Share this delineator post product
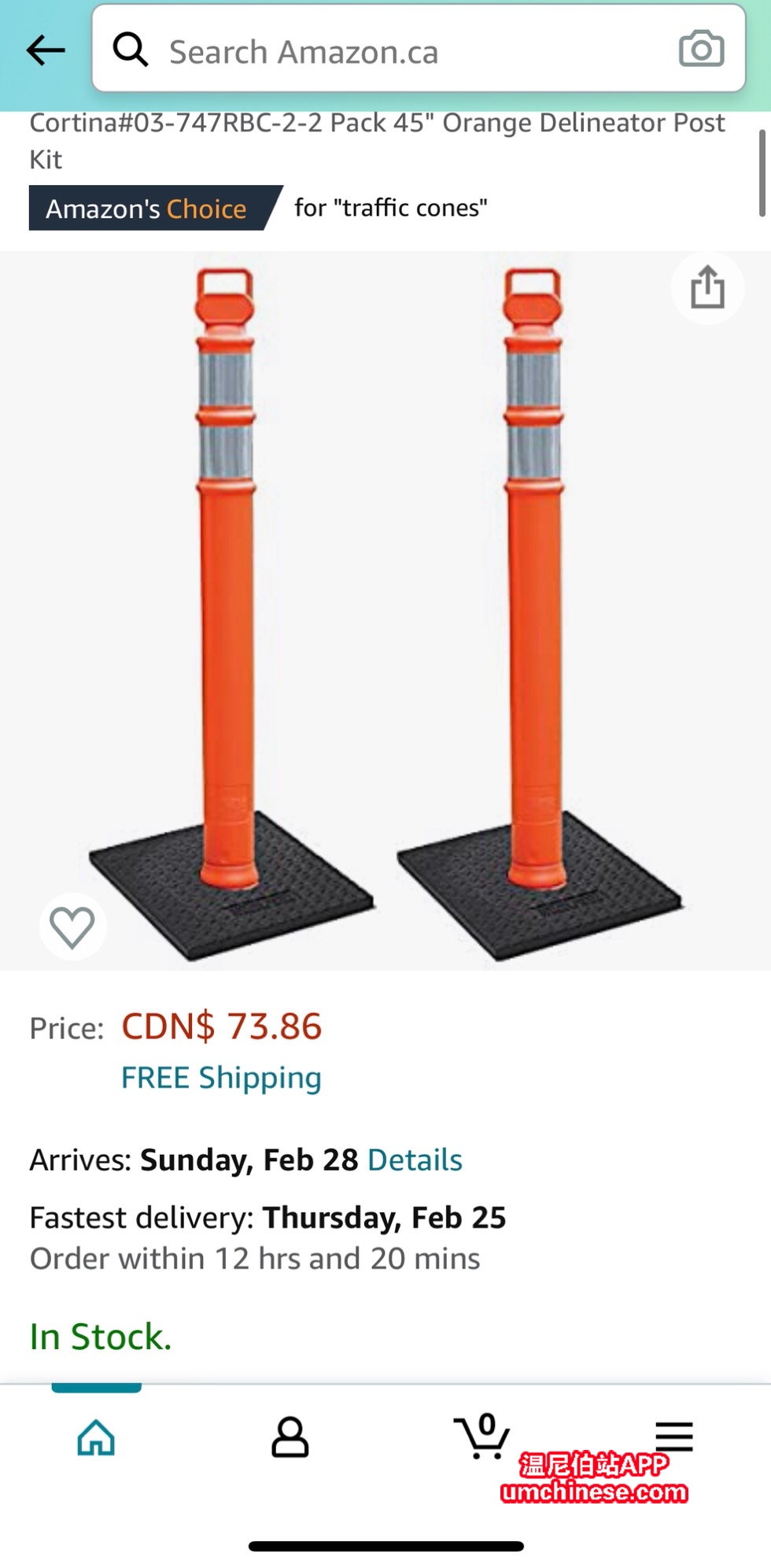 707,288
